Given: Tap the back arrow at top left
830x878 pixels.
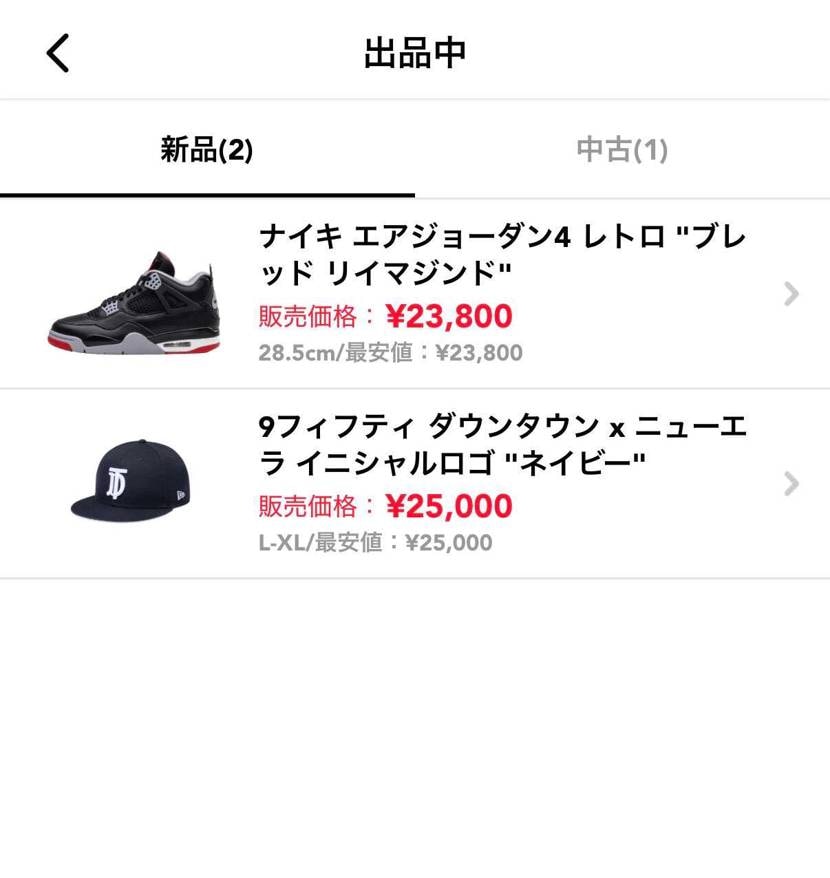Looking at the screenshot, I should coord(57,53).
